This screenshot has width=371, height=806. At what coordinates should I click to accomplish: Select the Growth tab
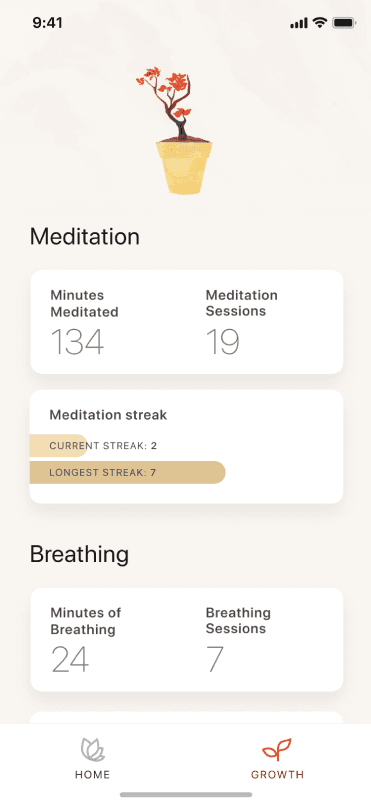pos(277,758)
